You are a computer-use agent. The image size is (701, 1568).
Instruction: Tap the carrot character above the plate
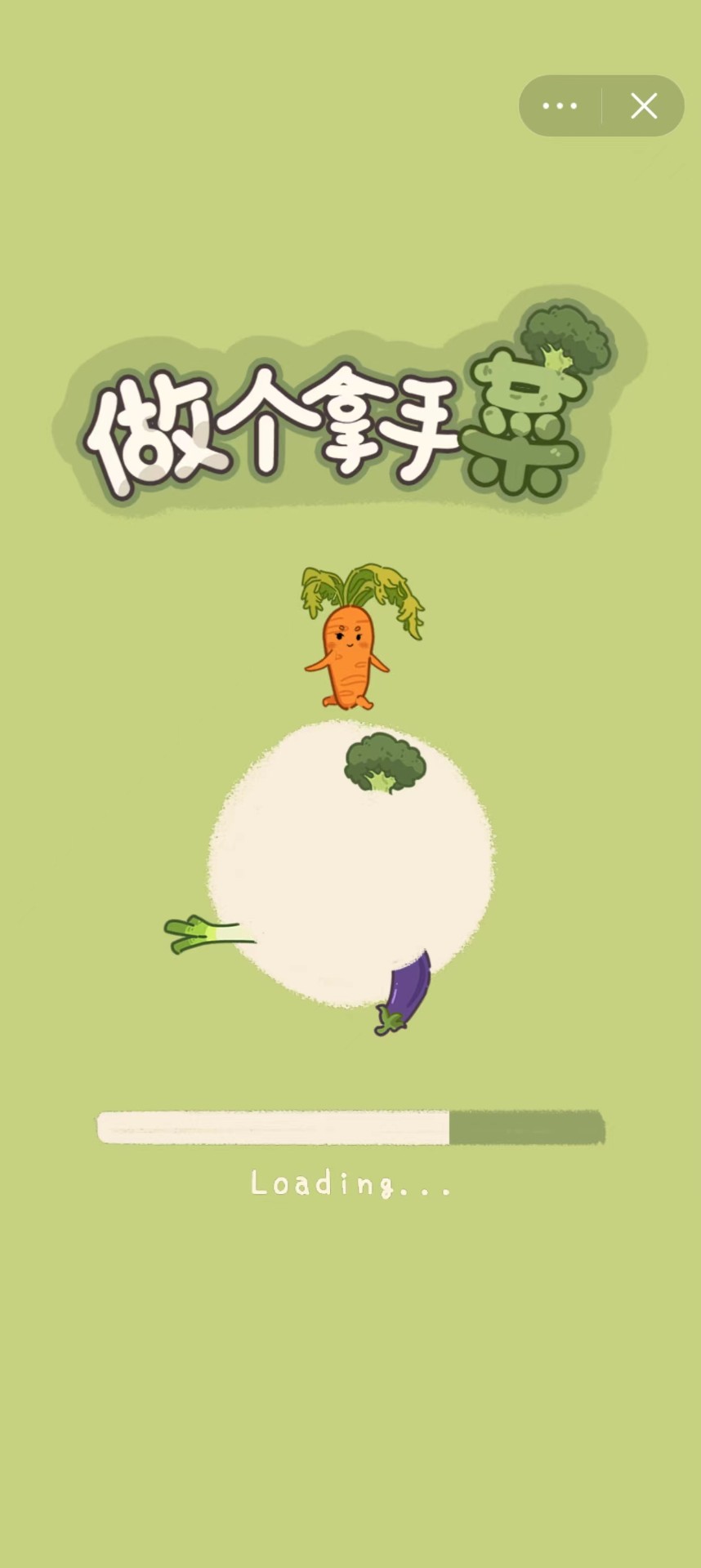click(x=350, y=653)
